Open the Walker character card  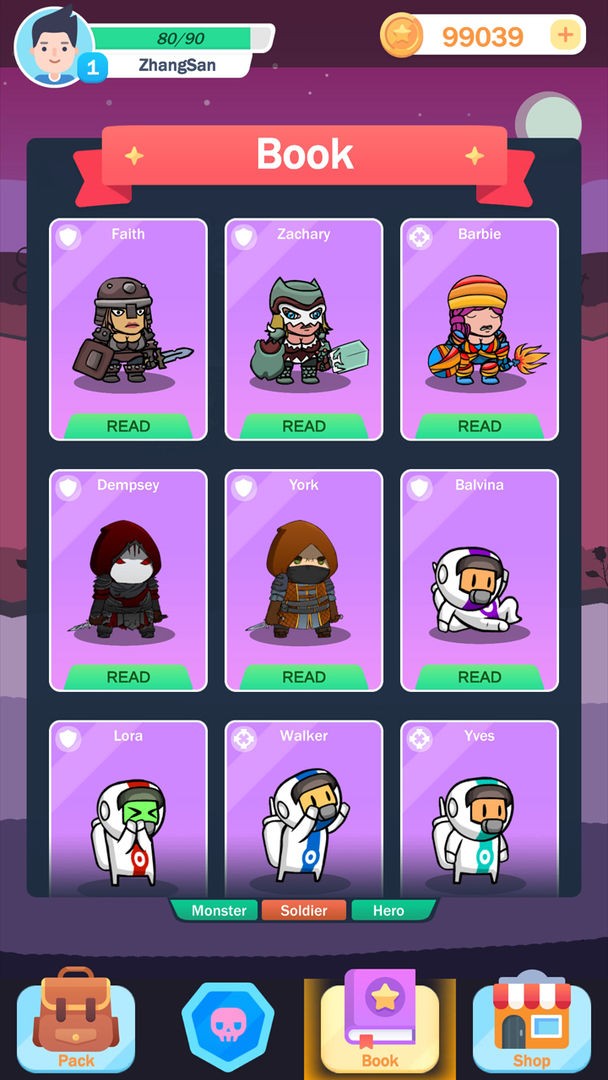click(x=304, y=810)
